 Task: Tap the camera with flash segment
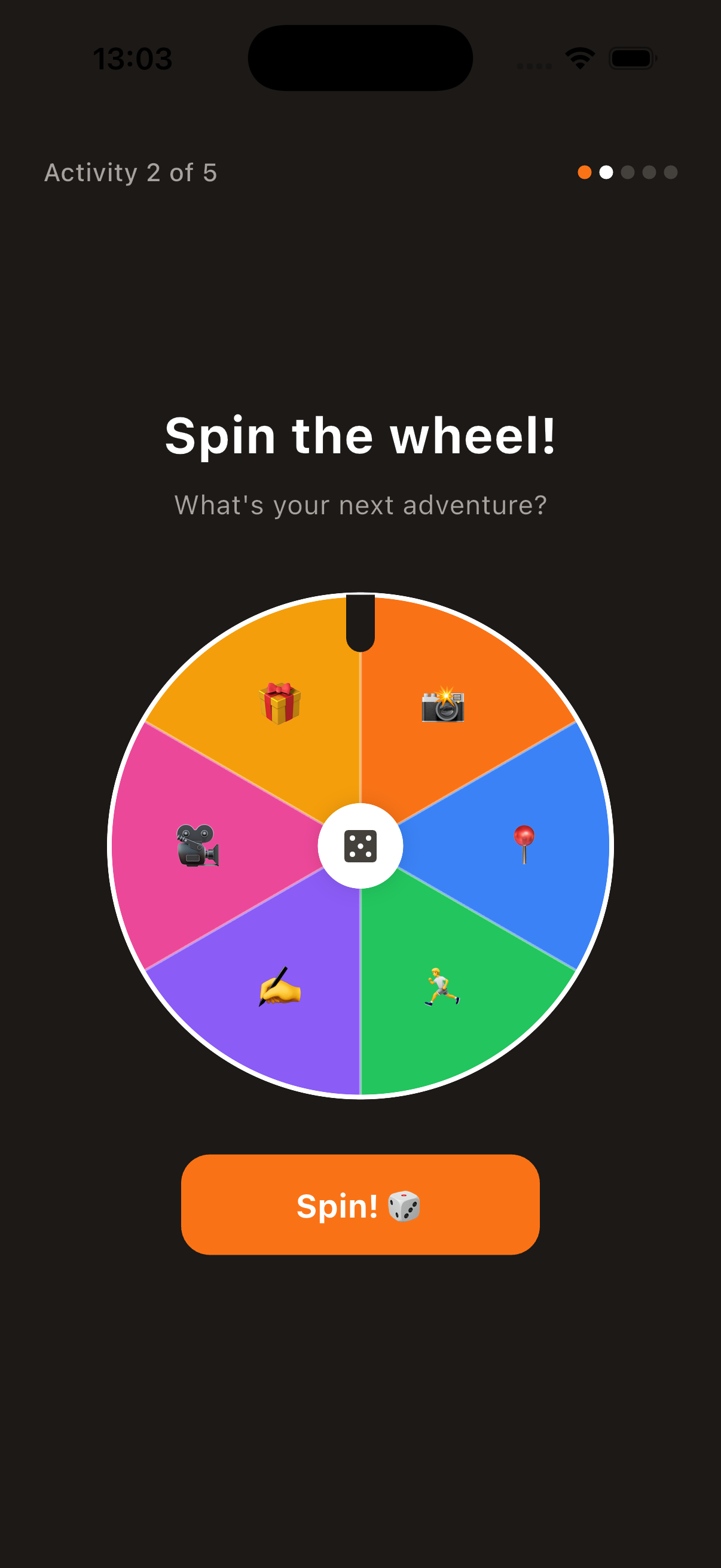click(x=442, y=706)
